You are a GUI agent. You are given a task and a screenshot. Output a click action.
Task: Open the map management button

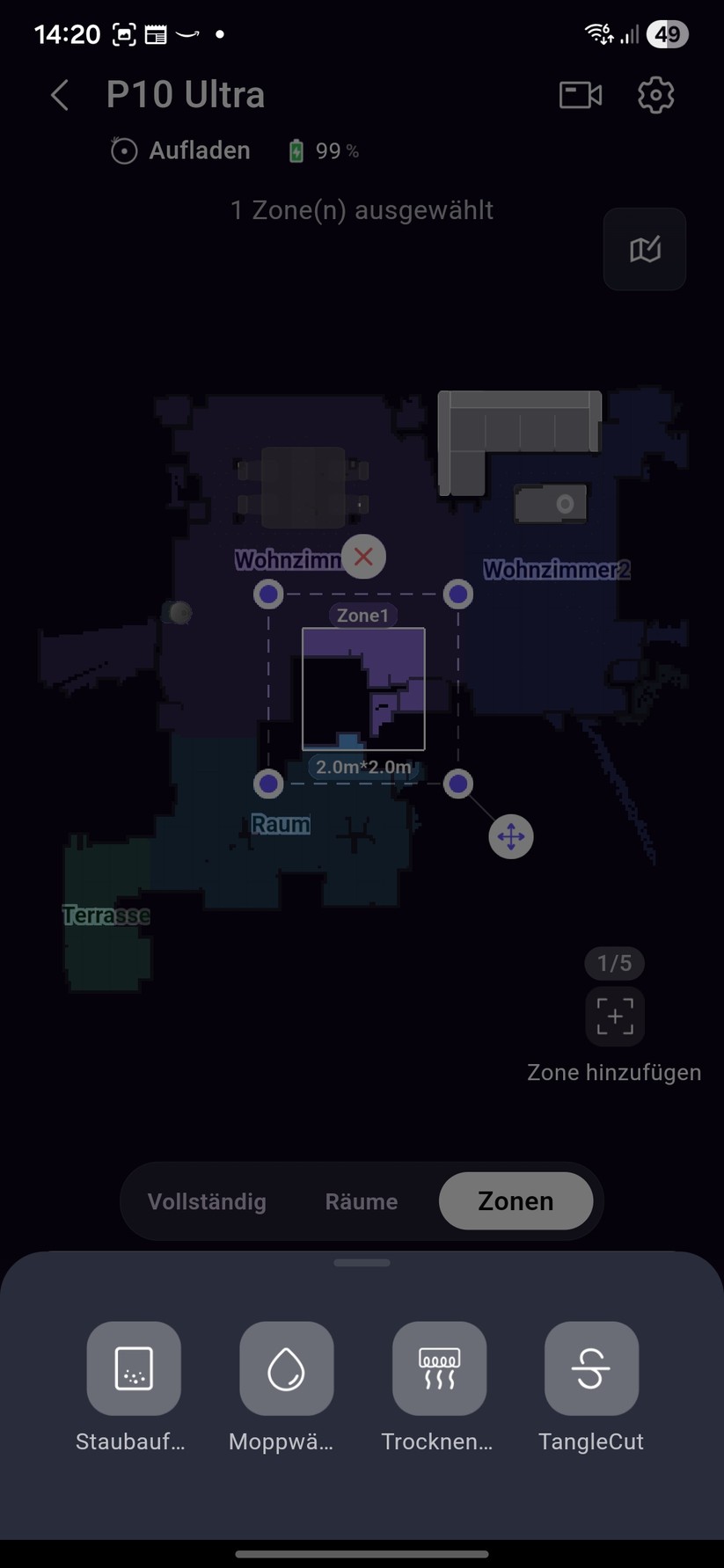(645, 250)
